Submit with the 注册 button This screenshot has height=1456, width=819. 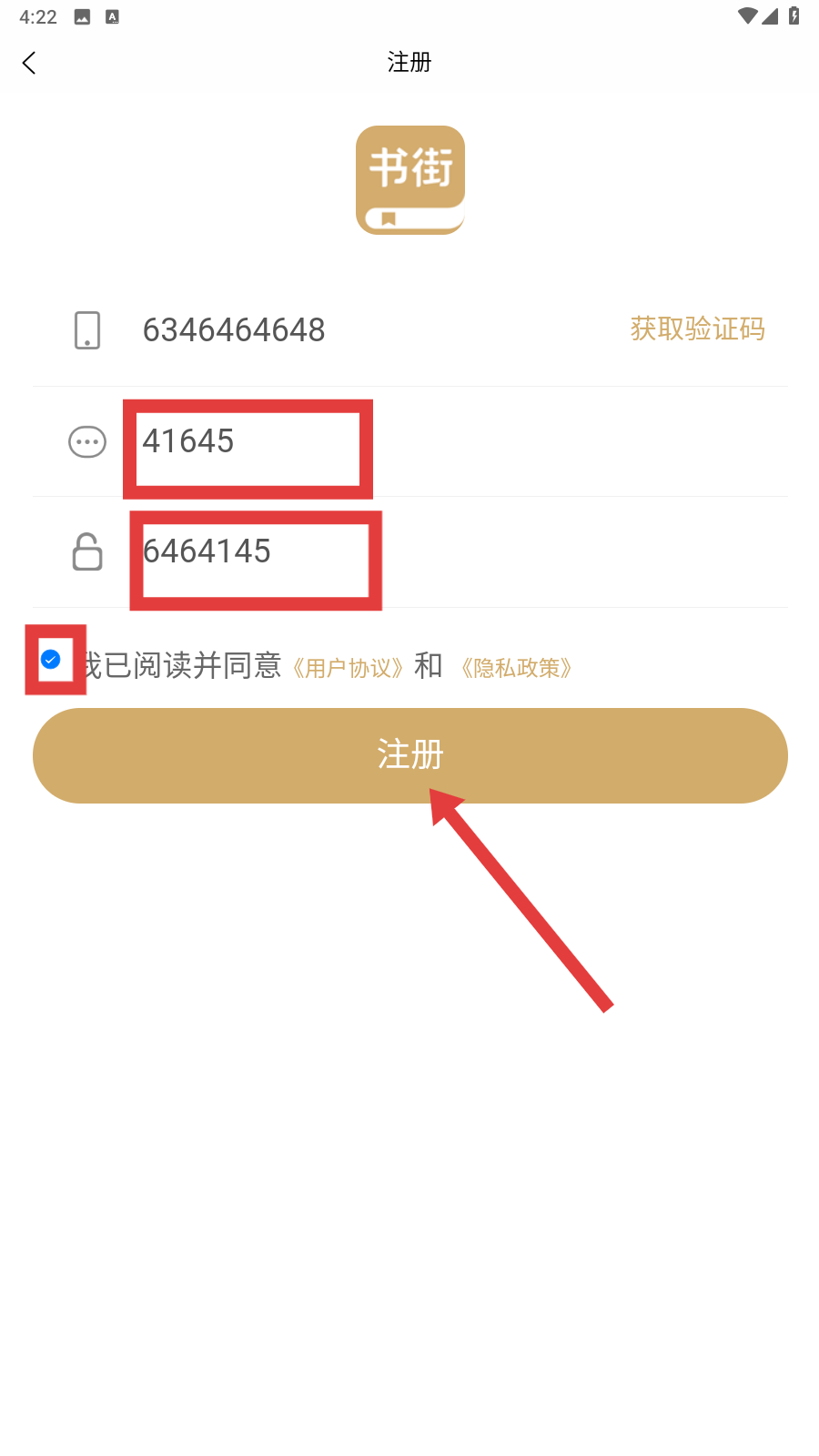(x=409, y=755)
